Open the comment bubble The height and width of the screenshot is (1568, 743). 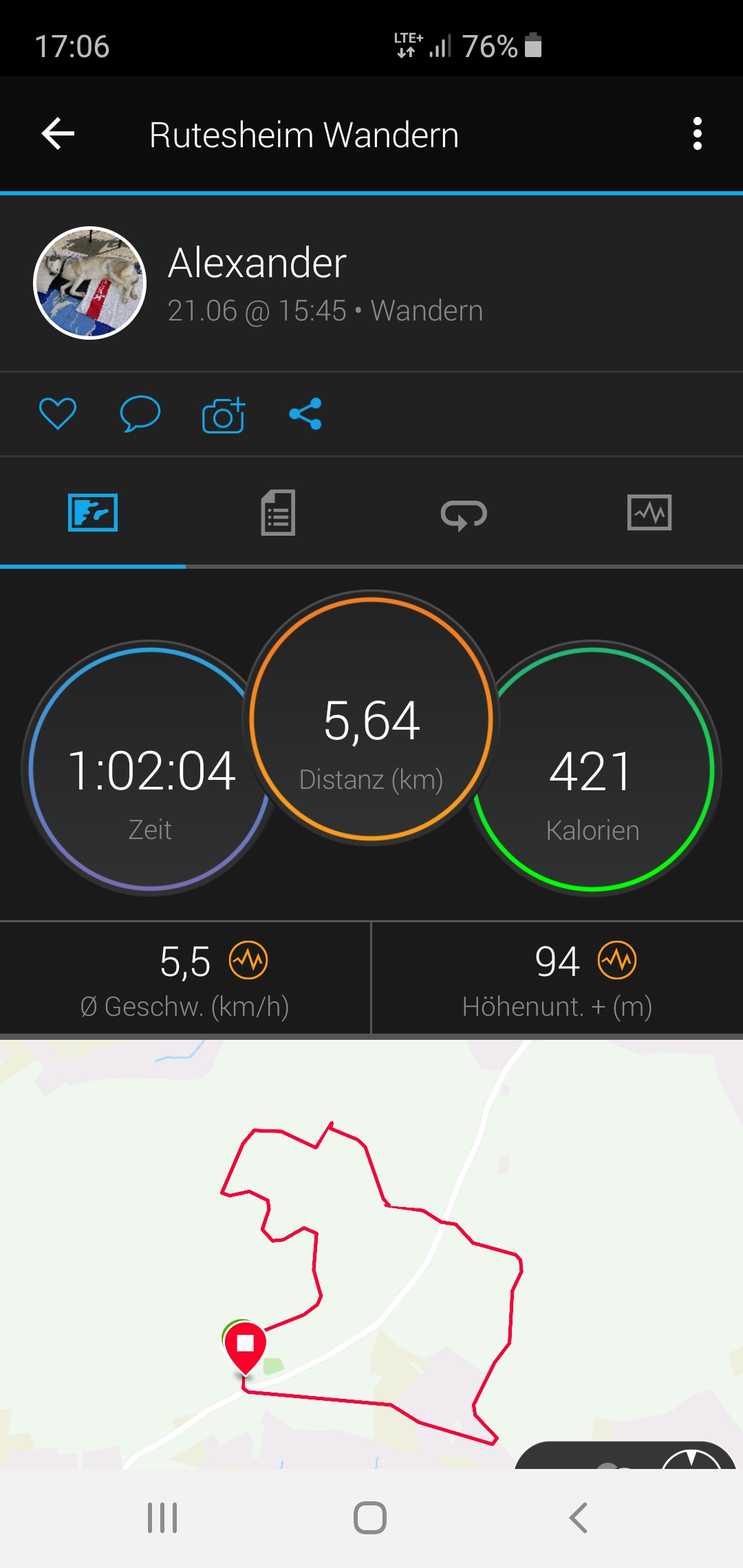140,414
